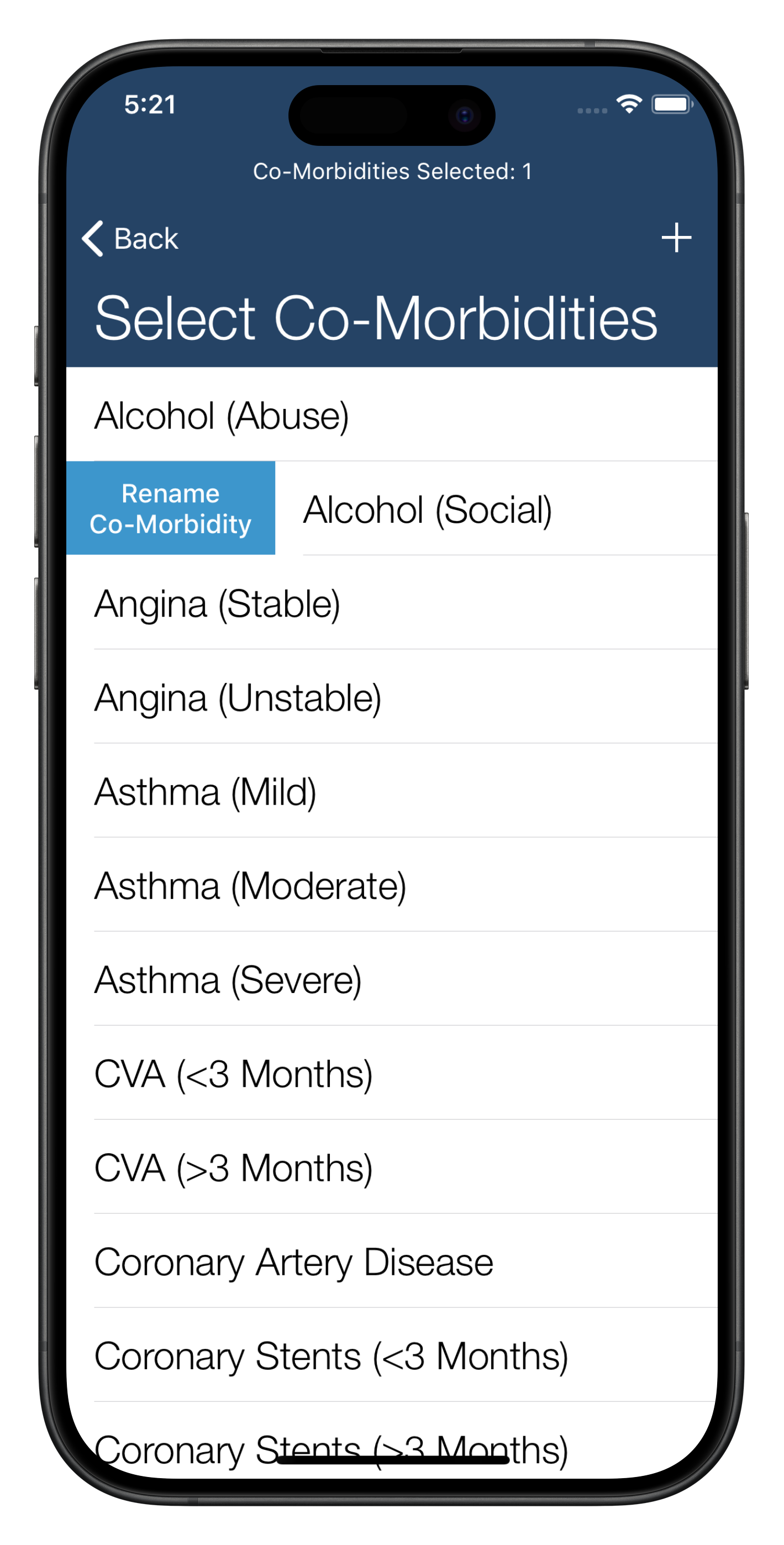
Task: Go back to the previous screen
Action: tap(130, 239)
